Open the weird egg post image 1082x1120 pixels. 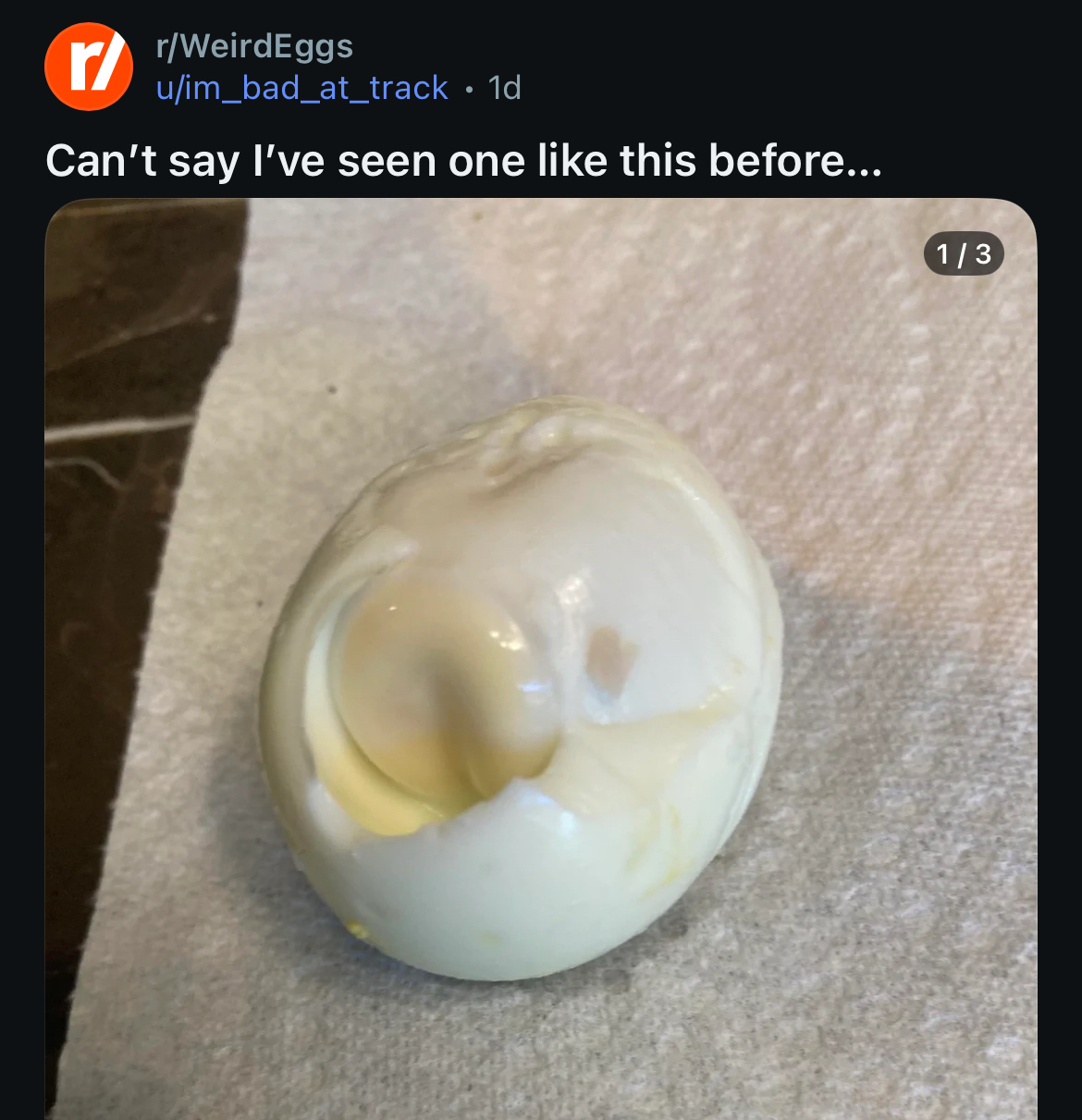tap(541, 657)
